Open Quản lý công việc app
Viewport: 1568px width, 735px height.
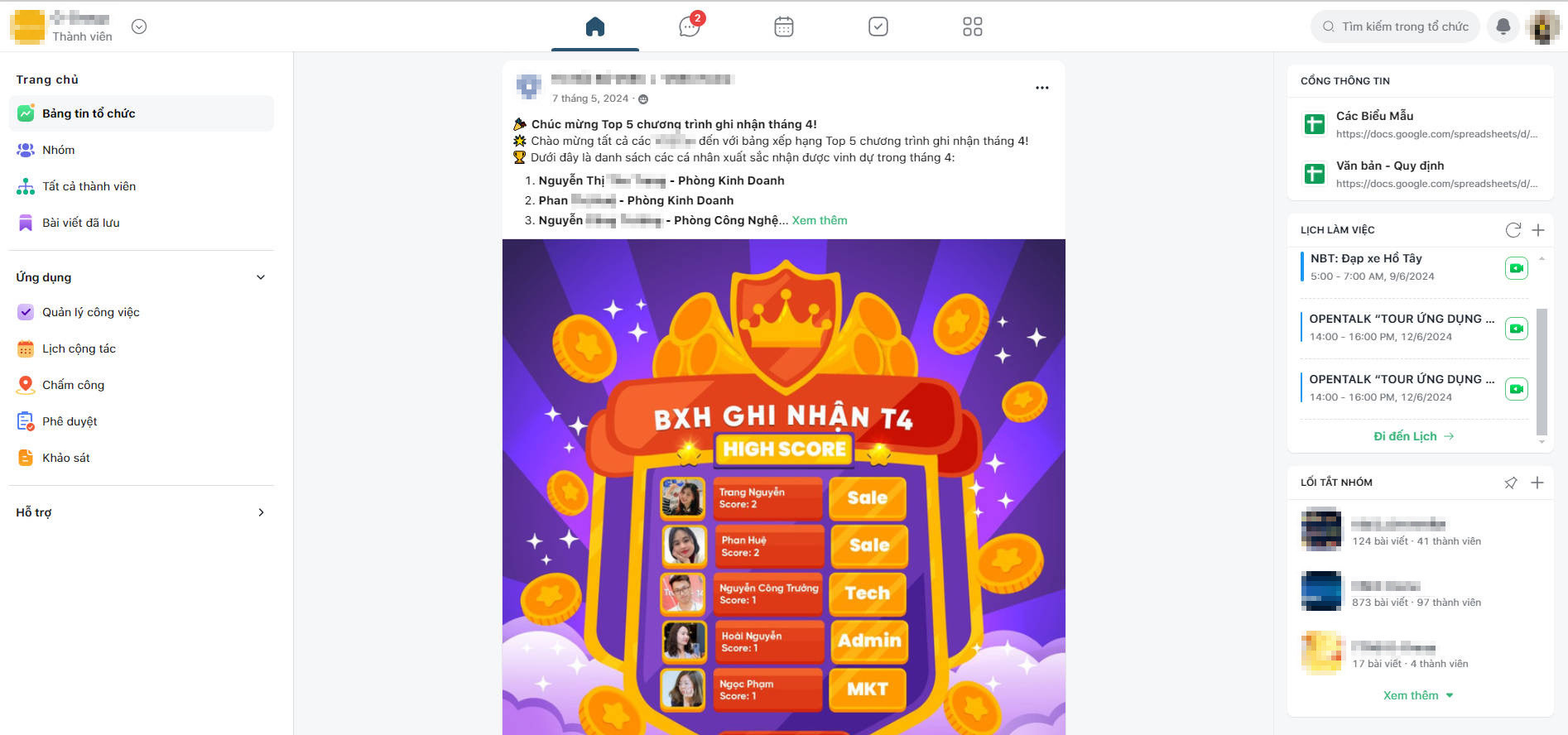pyautogui.click(x=90, y=312)
